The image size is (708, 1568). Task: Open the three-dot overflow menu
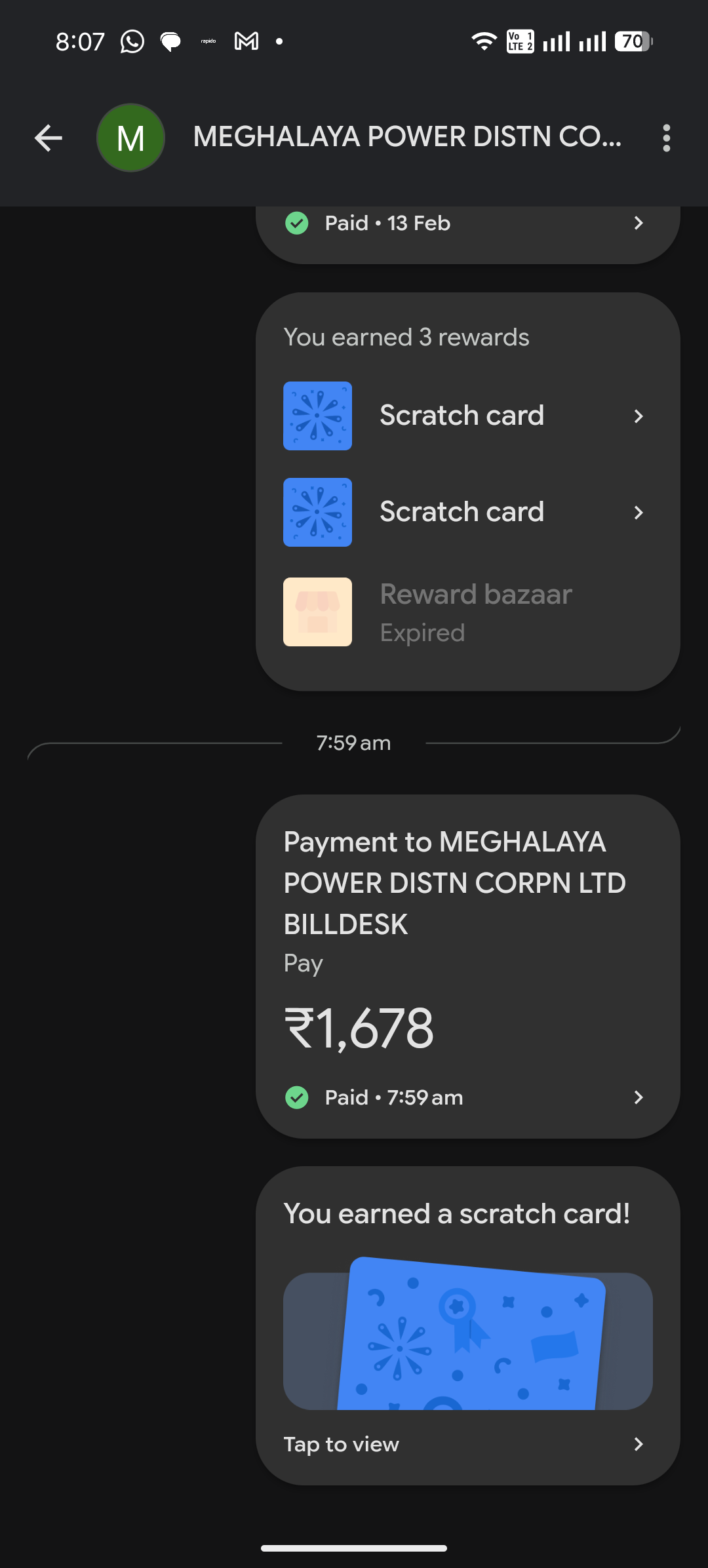pyautogui.click(x=666, y=138)
